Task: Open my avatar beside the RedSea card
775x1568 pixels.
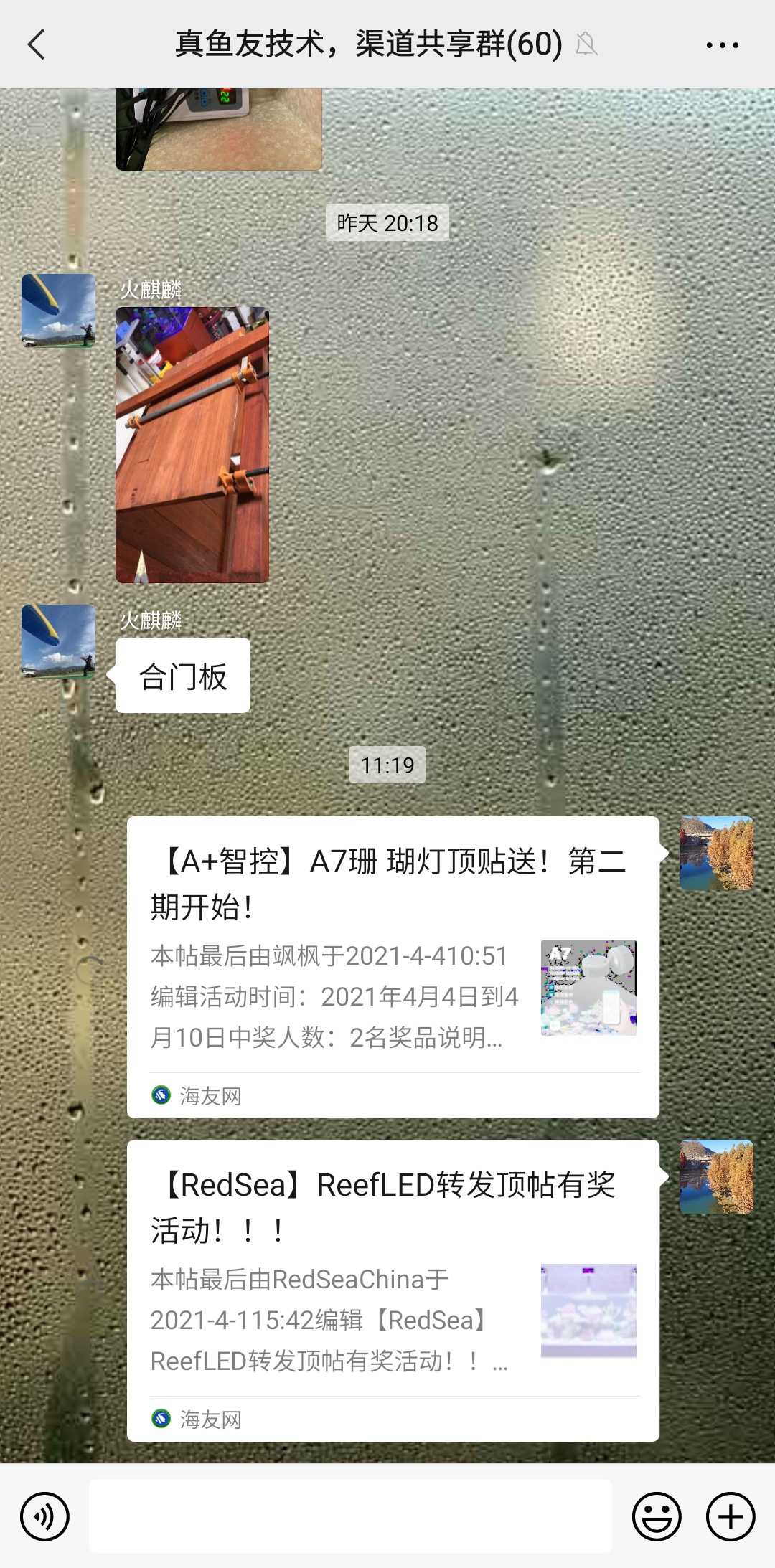Action: coord(716,1176)
